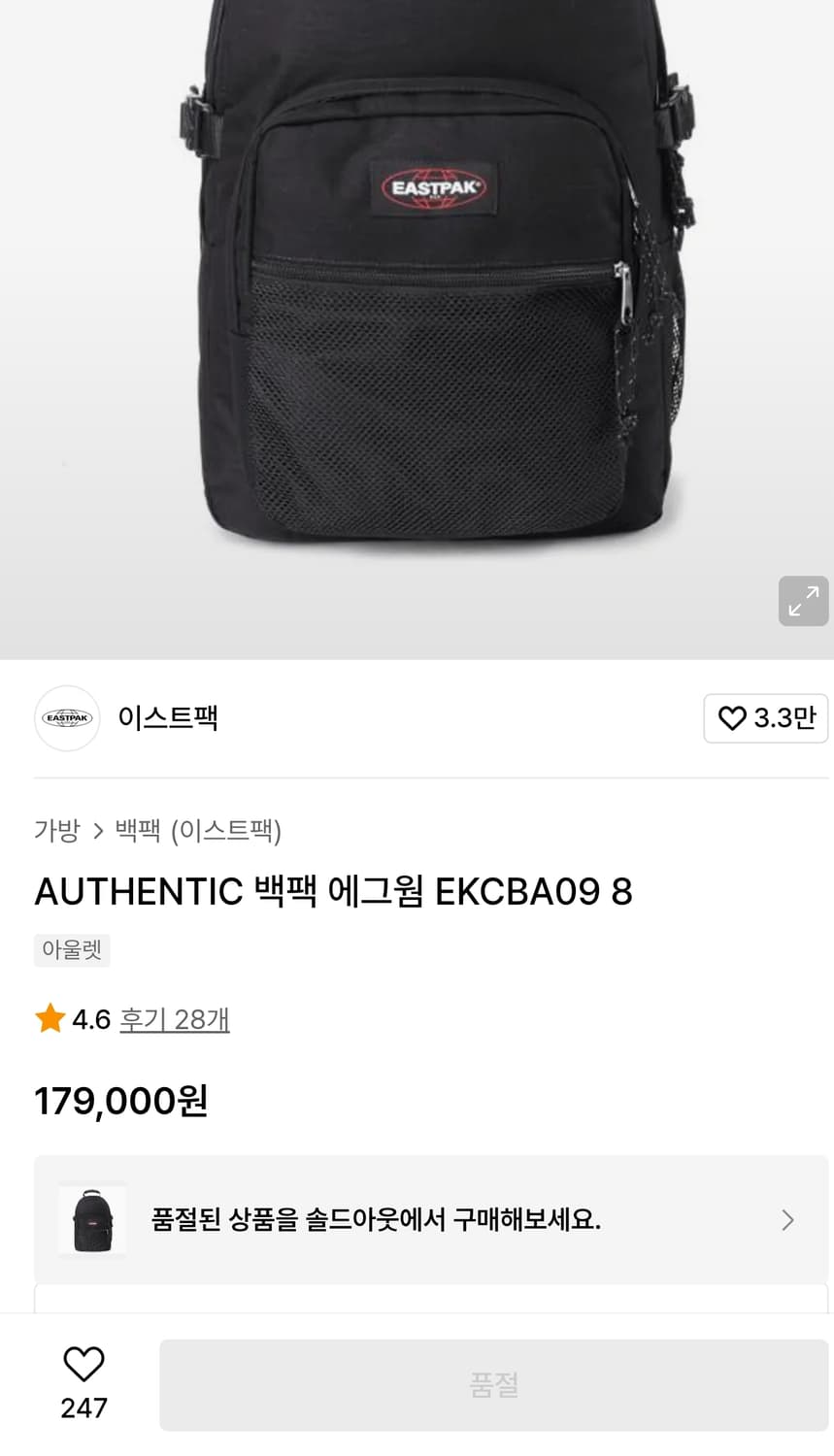This screenshot has width=834, height=1456.
Task: Open the sold-out product thumbnail icon
Action: point(92,1219)
